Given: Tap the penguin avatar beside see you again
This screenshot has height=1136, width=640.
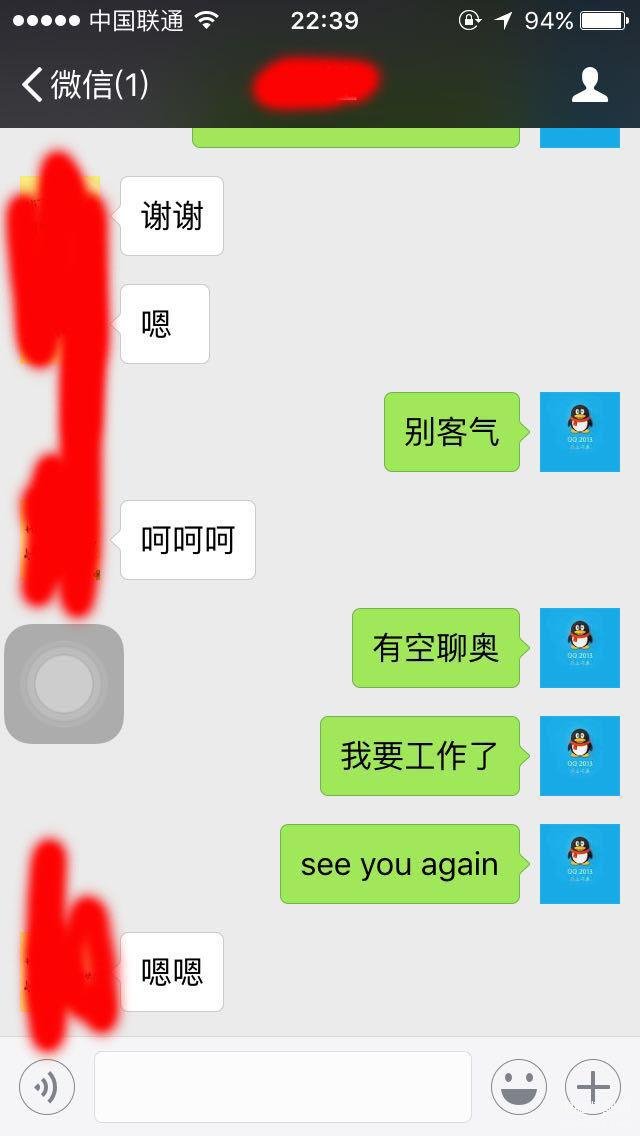Looking at the screenshot, I should coord(580,864).
